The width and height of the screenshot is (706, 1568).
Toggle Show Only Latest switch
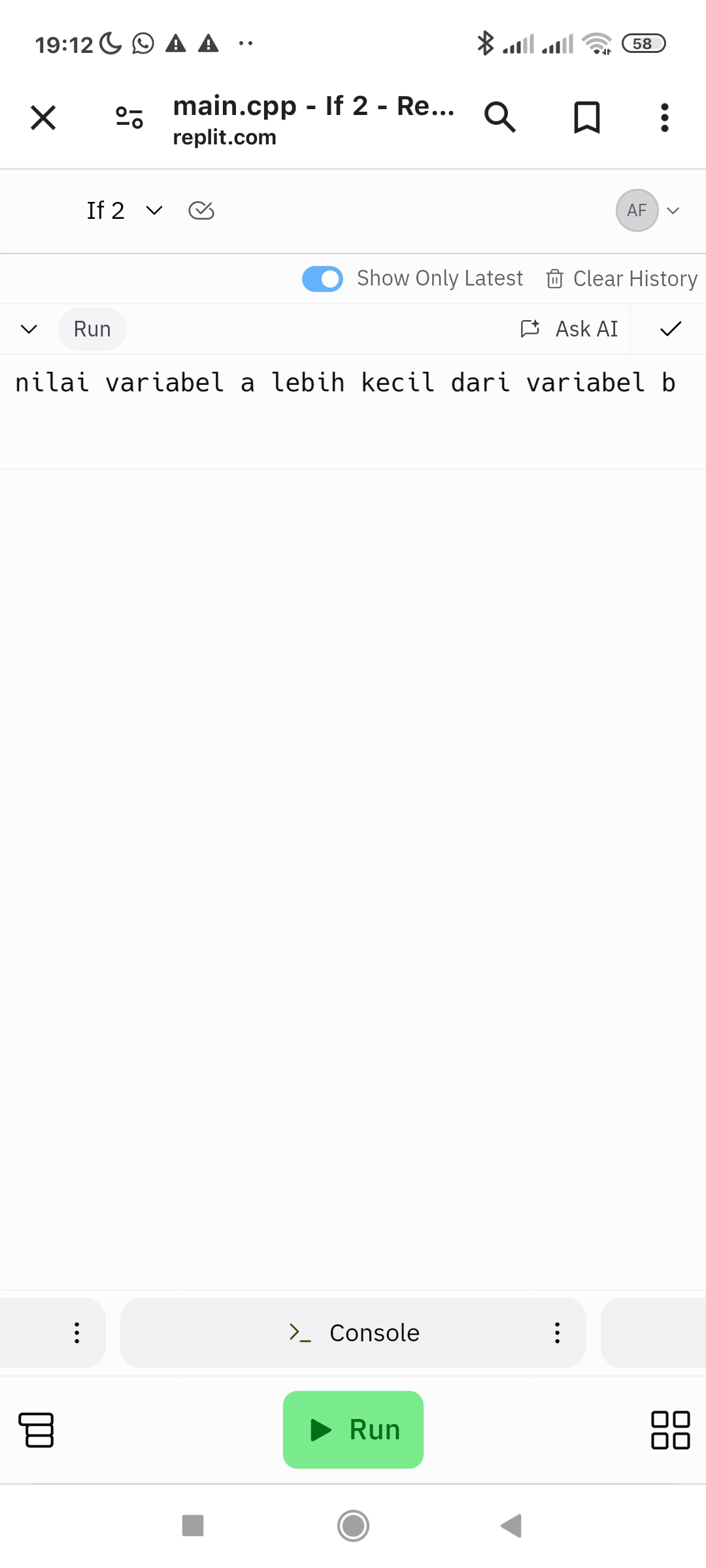pos(322,279)
